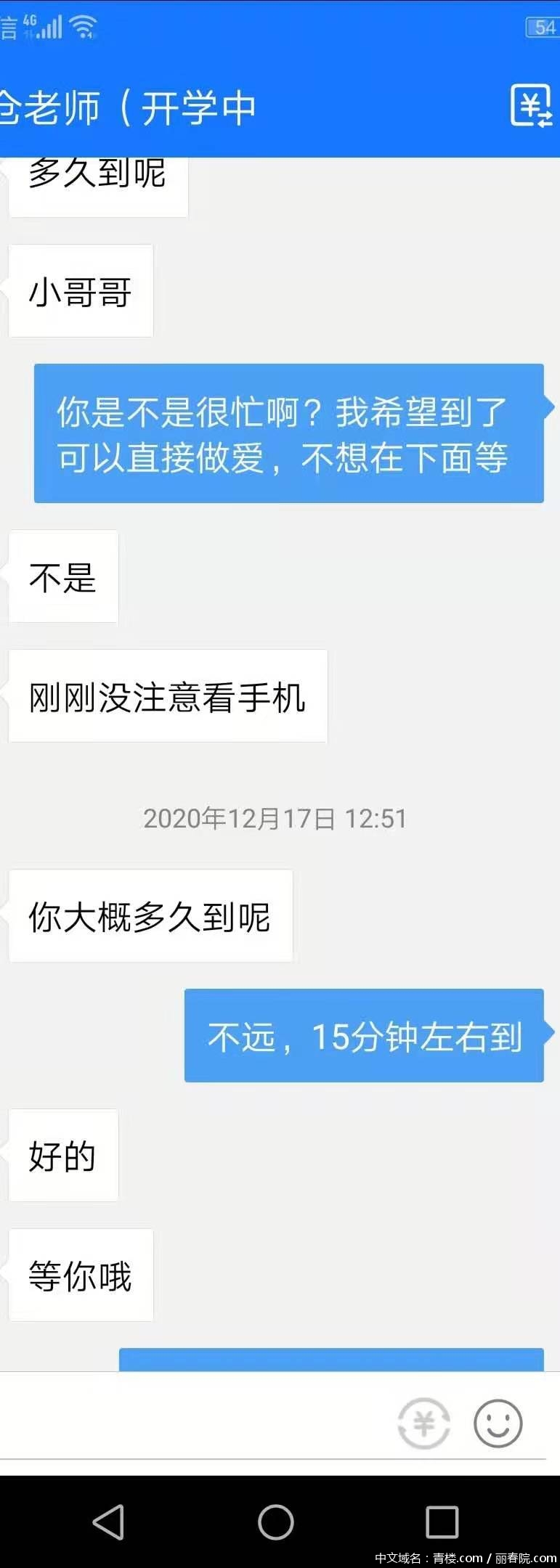This screenshot has width=560, height=1568.
Task: Open the emoji smiley picker
Action: coord(498,1424)
